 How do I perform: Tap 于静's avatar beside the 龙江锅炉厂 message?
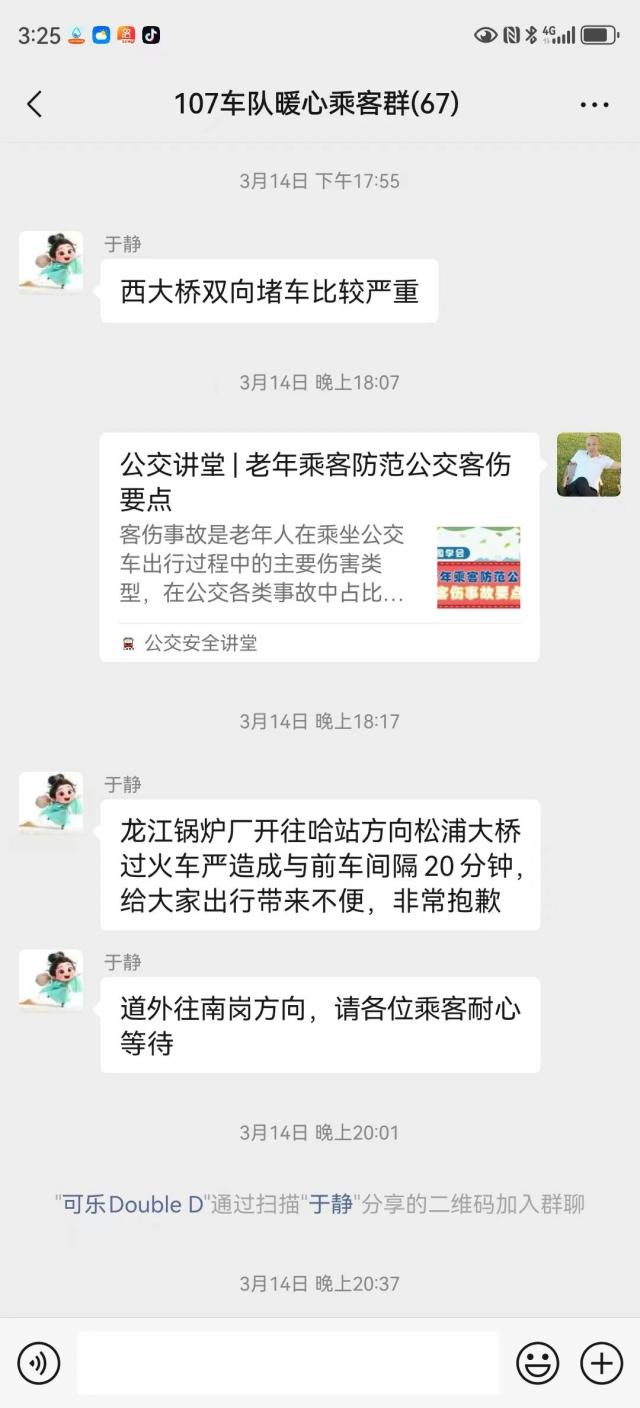click(51, 803)
